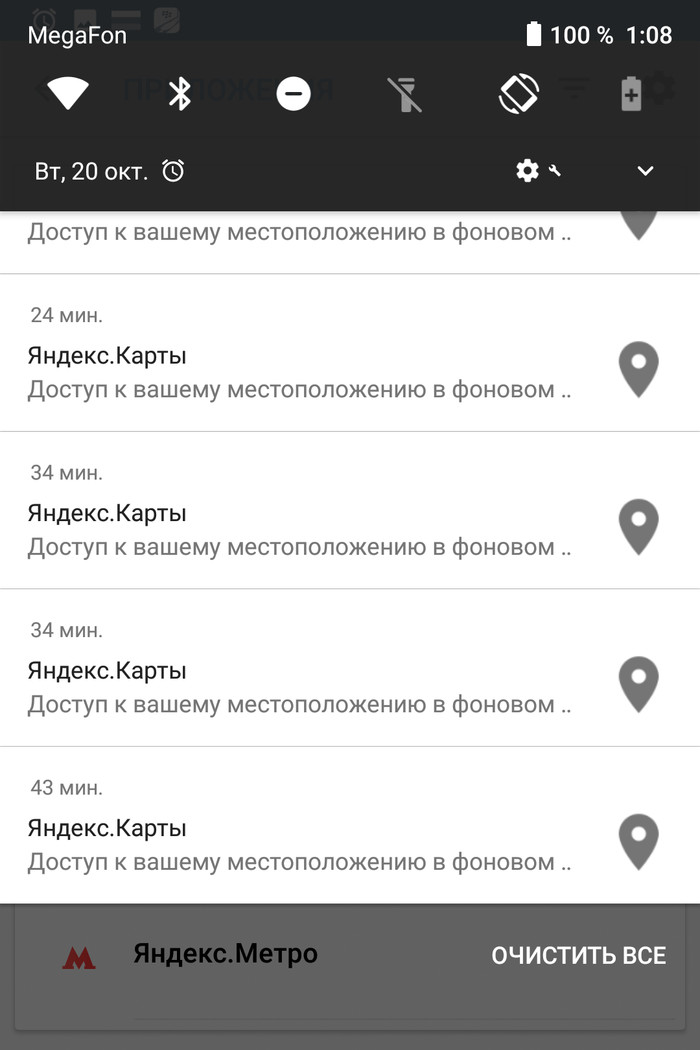
Task: Expand the quick settings panel
Action: click(x=645, y=171)
